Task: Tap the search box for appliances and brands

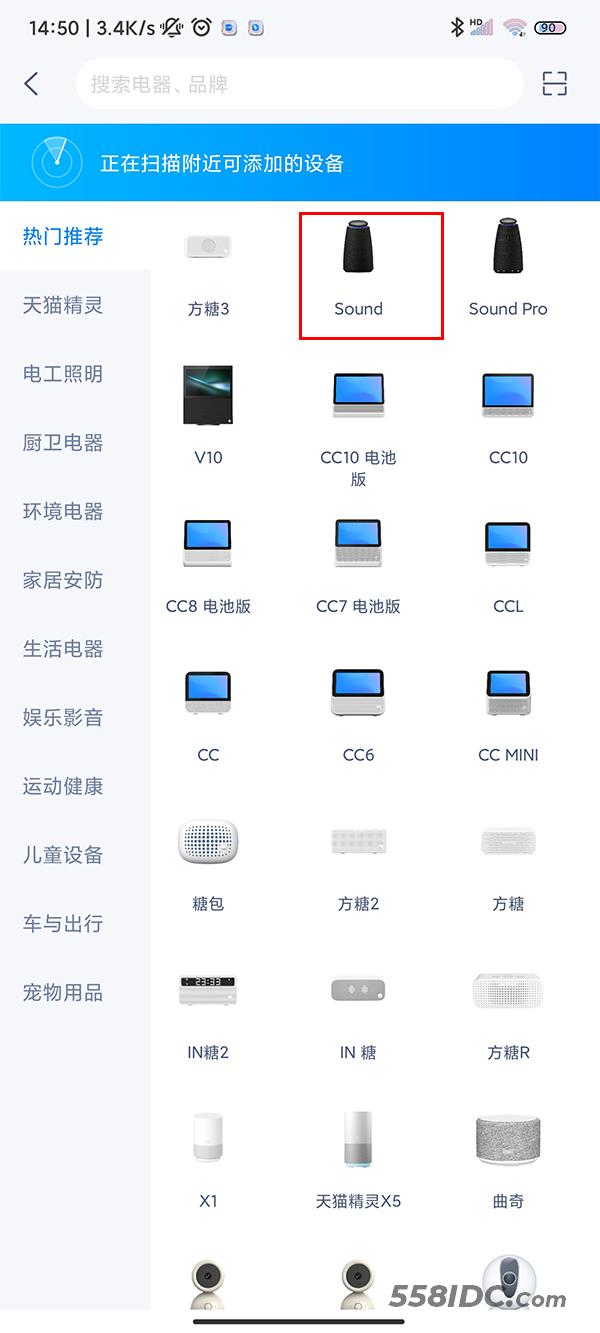Action: pos(300,84)
